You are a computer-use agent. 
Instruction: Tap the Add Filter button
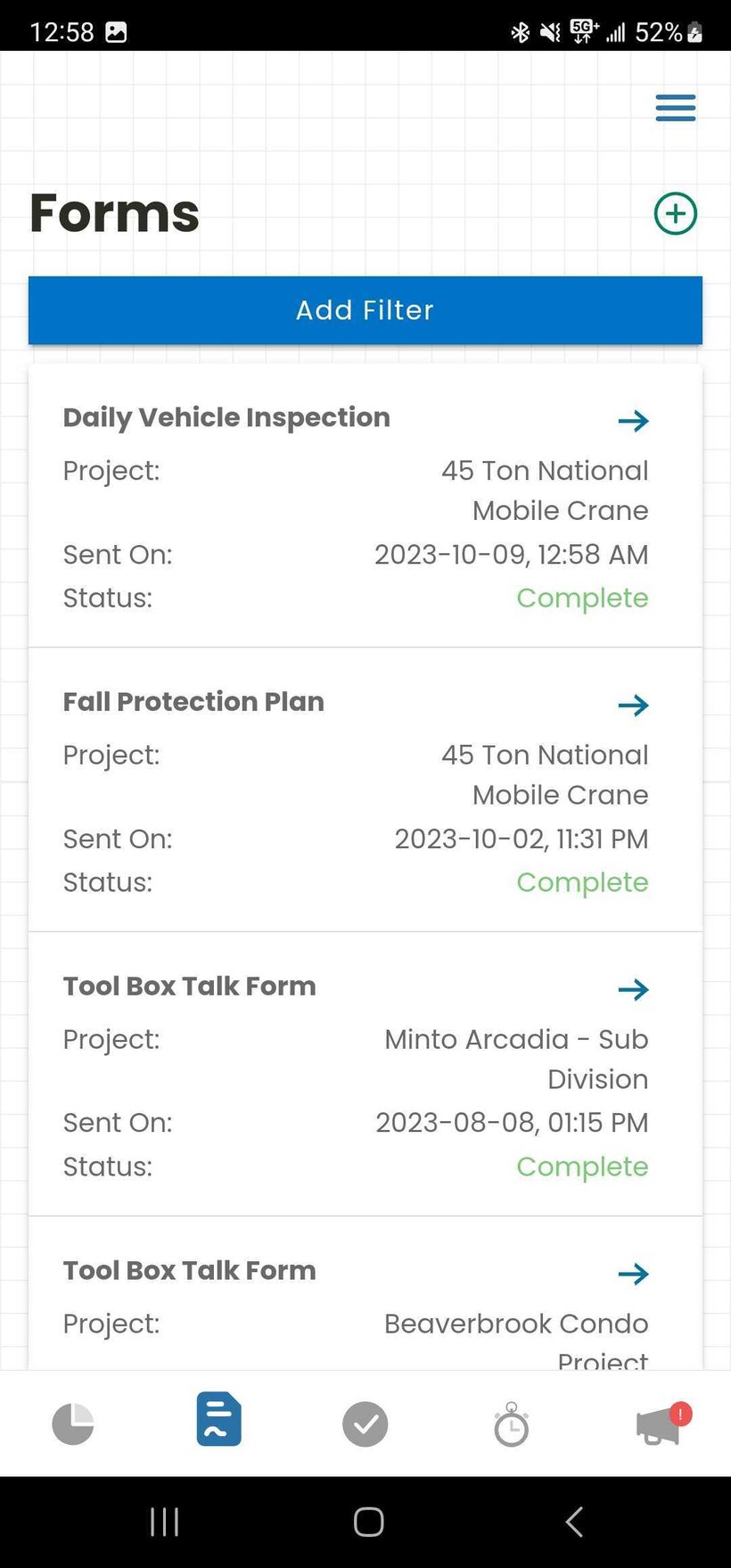pyautogui.click(x=365, y=309)
